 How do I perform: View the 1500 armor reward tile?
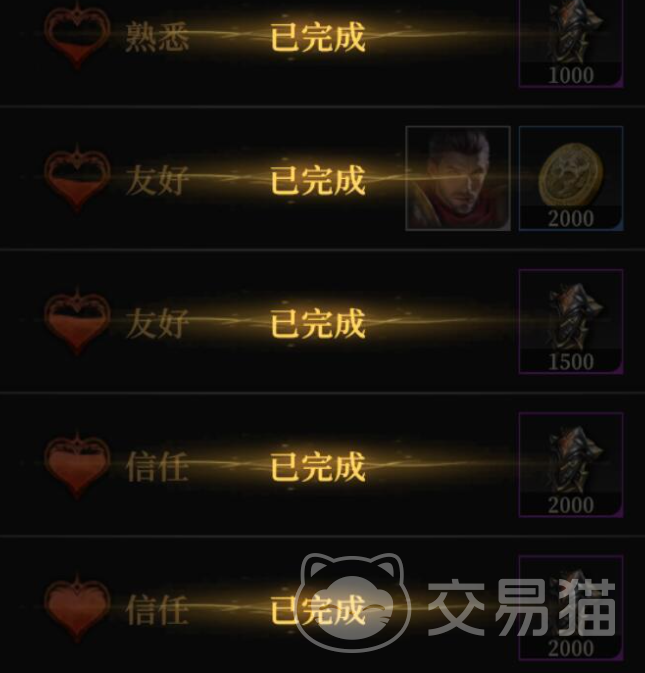point(571,321)
